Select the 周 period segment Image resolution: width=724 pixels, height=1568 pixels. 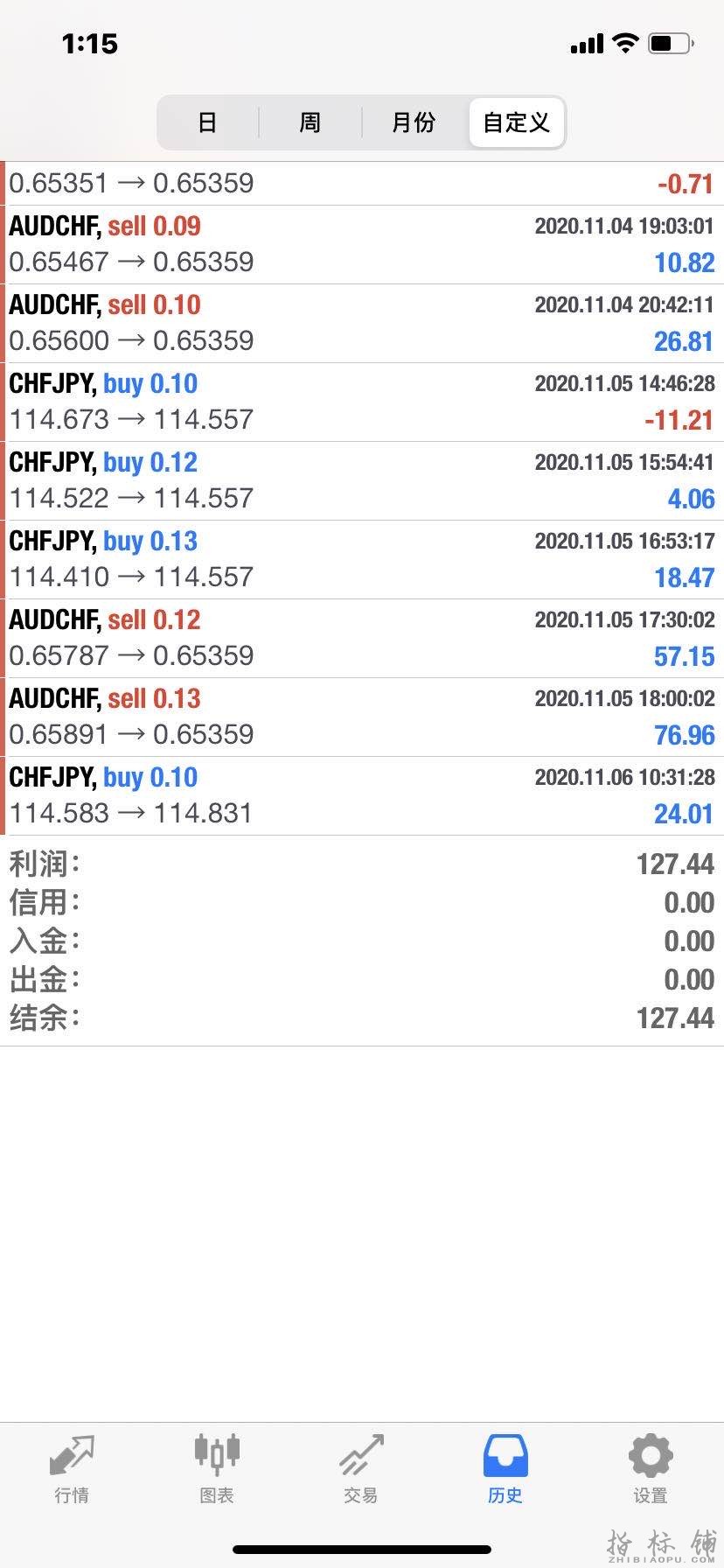(x=310, y=122)
